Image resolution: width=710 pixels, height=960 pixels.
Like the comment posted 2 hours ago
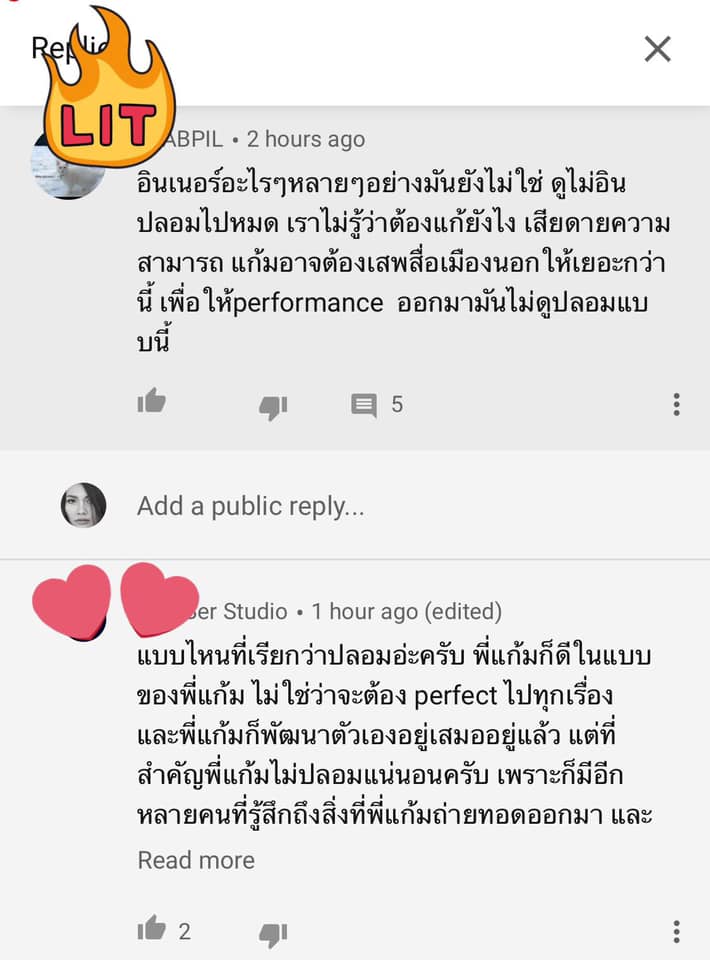[x=152, y=403]
